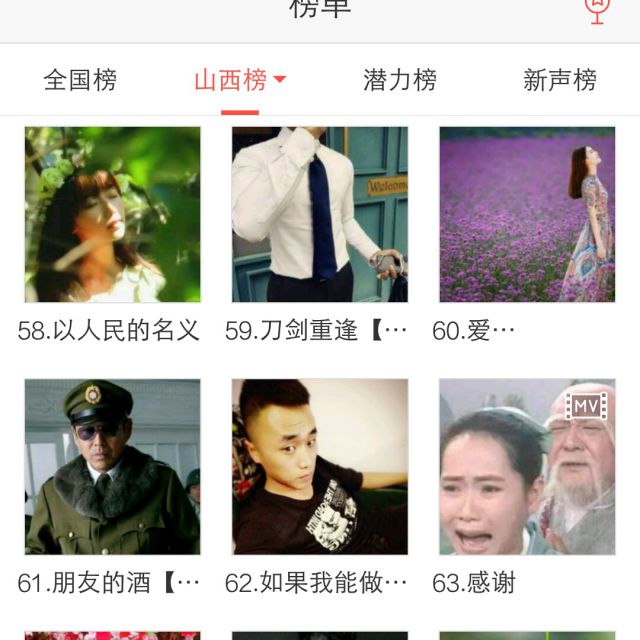
Task: Open song 59.刀剑重逢
Action: (319, 214)
